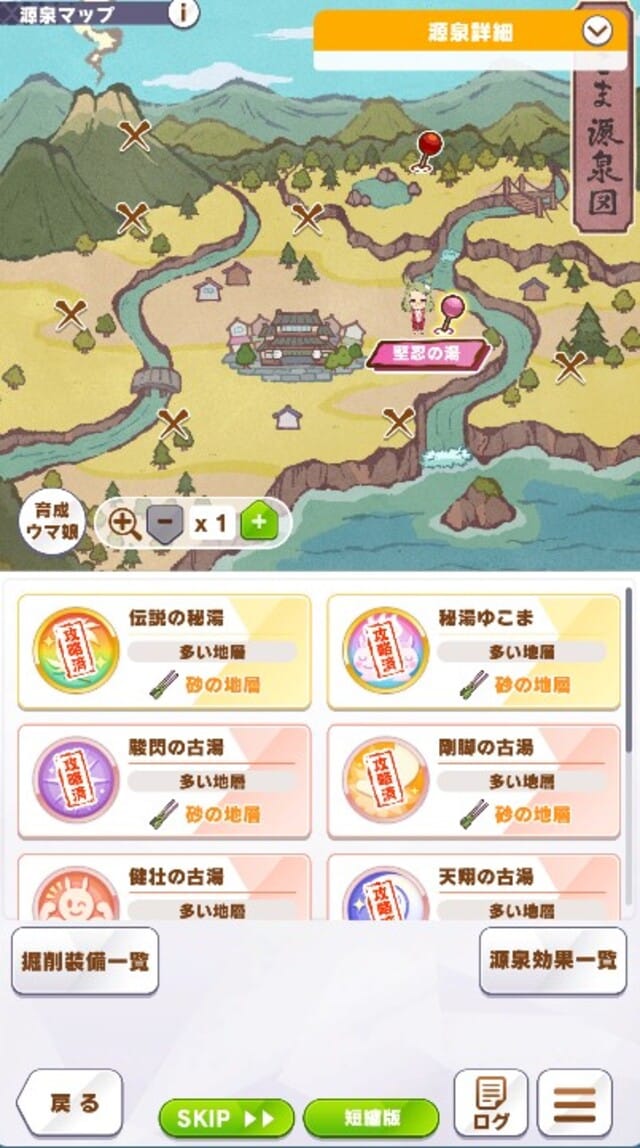View the 源泉効果一覧 effects list
The image size is (640, 1148).
tap(552, 960)
